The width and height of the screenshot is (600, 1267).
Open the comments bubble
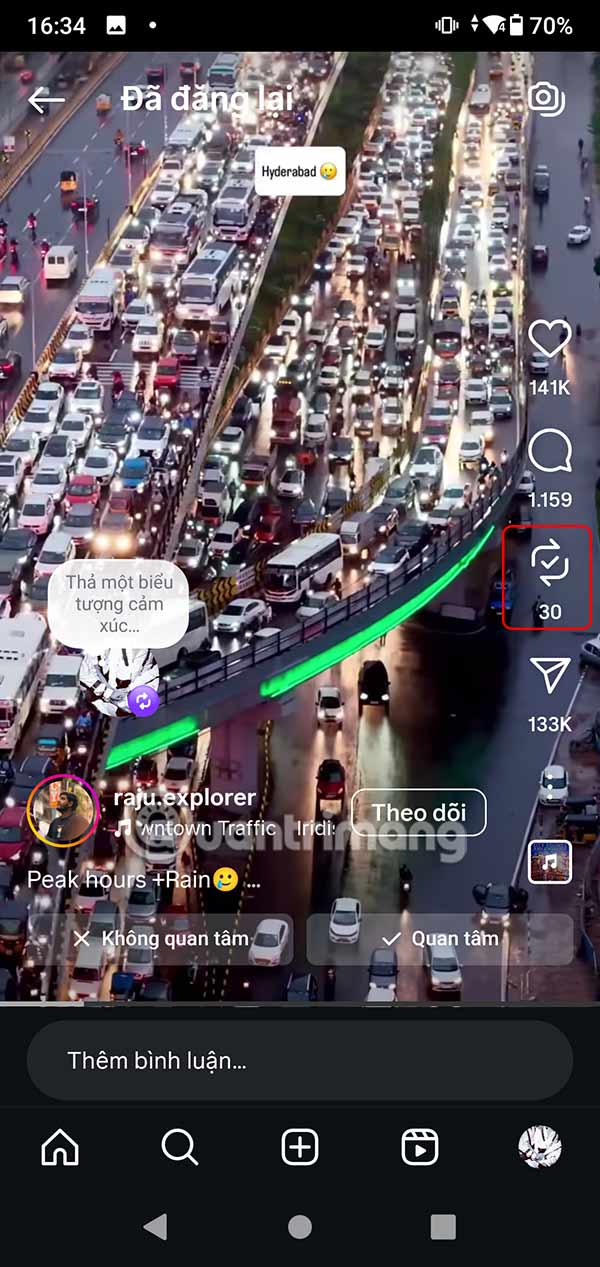(549, 451)
